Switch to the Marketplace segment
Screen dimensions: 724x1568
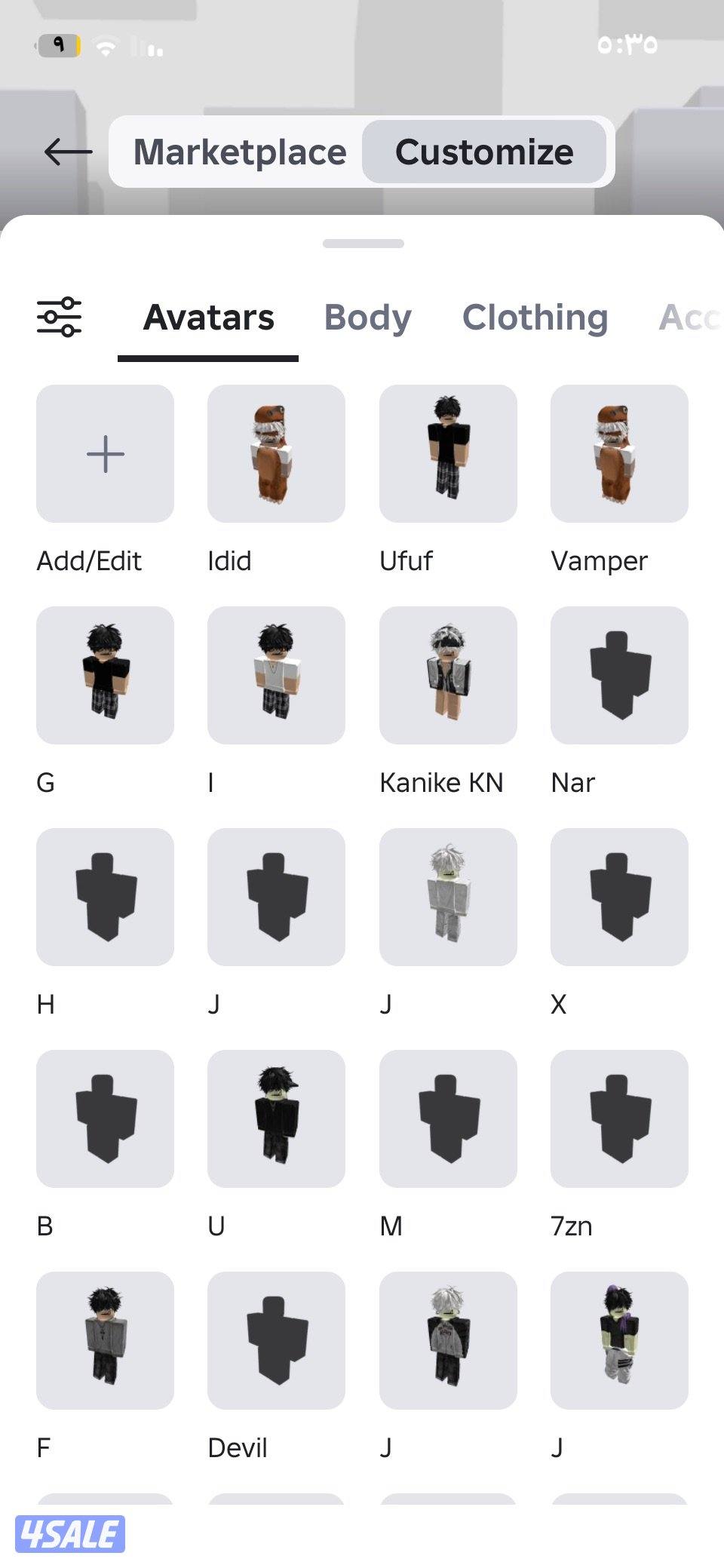click(x=240, y=152)
